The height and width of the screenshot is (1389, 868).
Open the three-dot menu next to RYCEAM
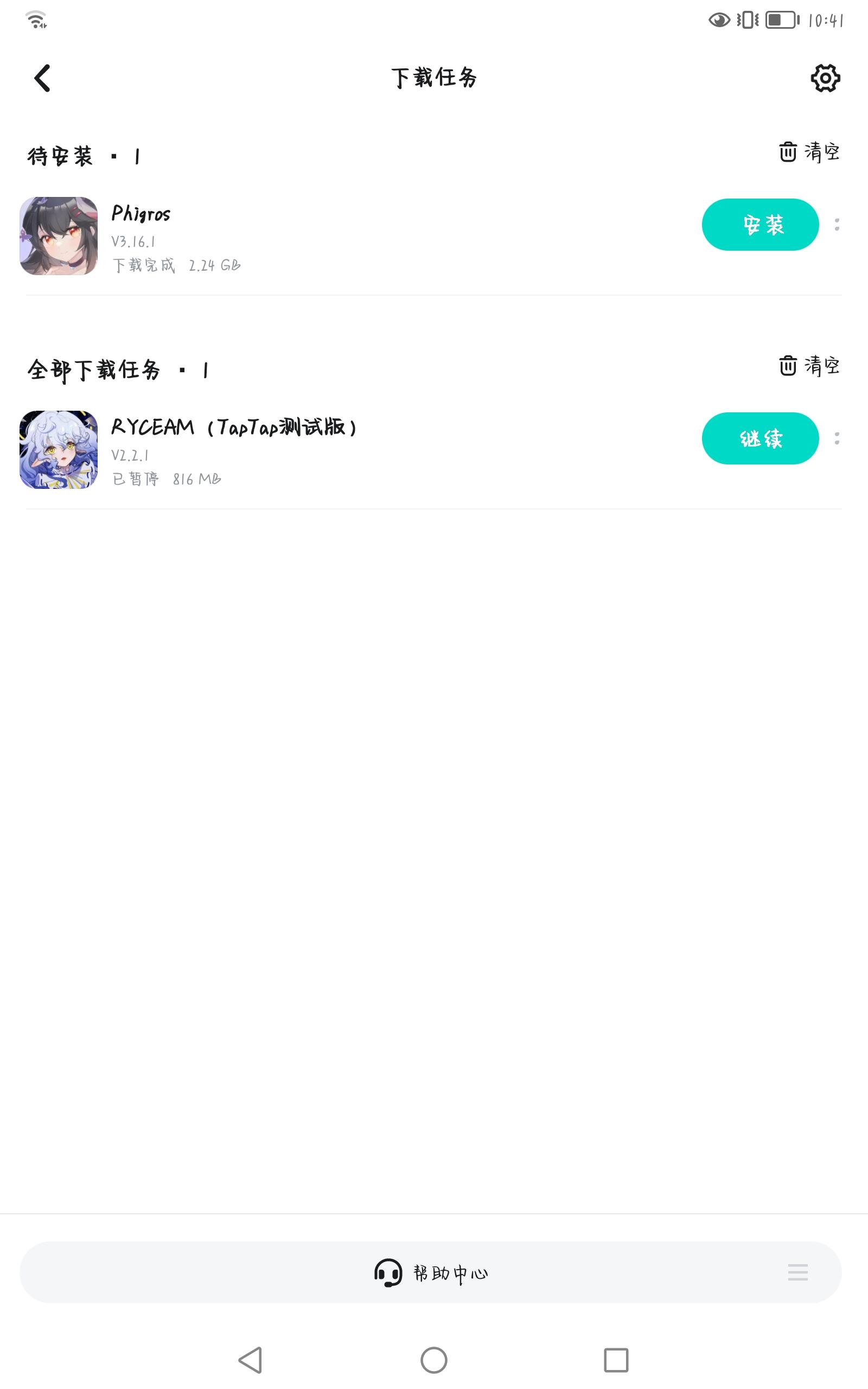pos(838,438)
